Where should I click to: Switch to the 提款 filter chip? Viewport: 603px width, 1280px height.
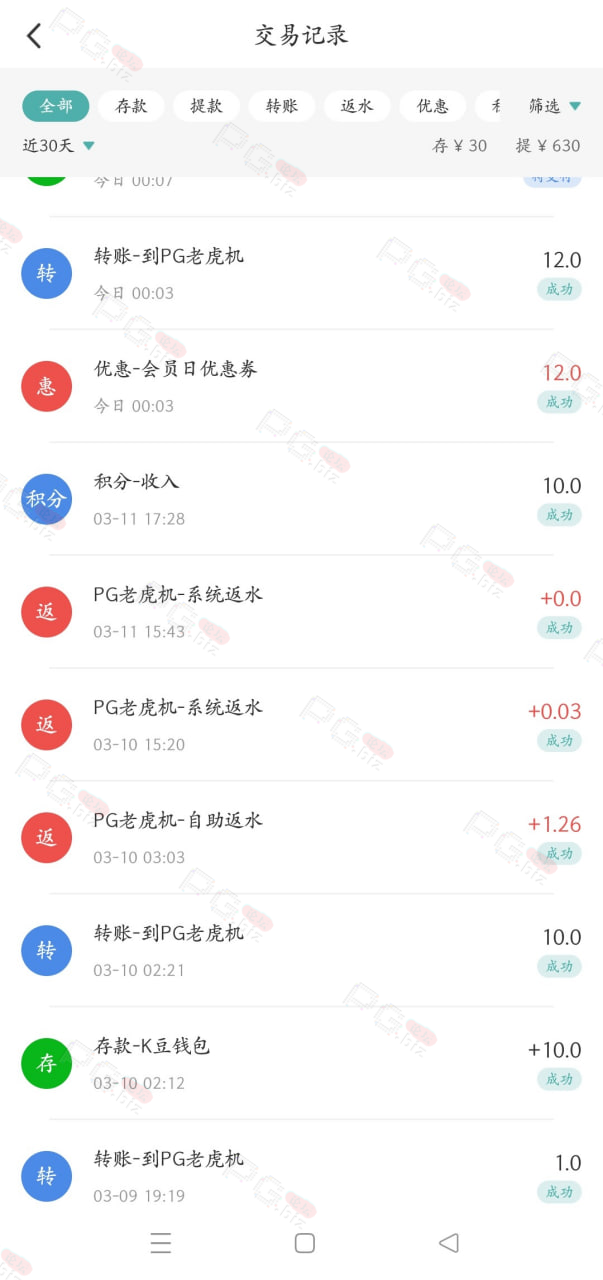click(x=207, y=106)
